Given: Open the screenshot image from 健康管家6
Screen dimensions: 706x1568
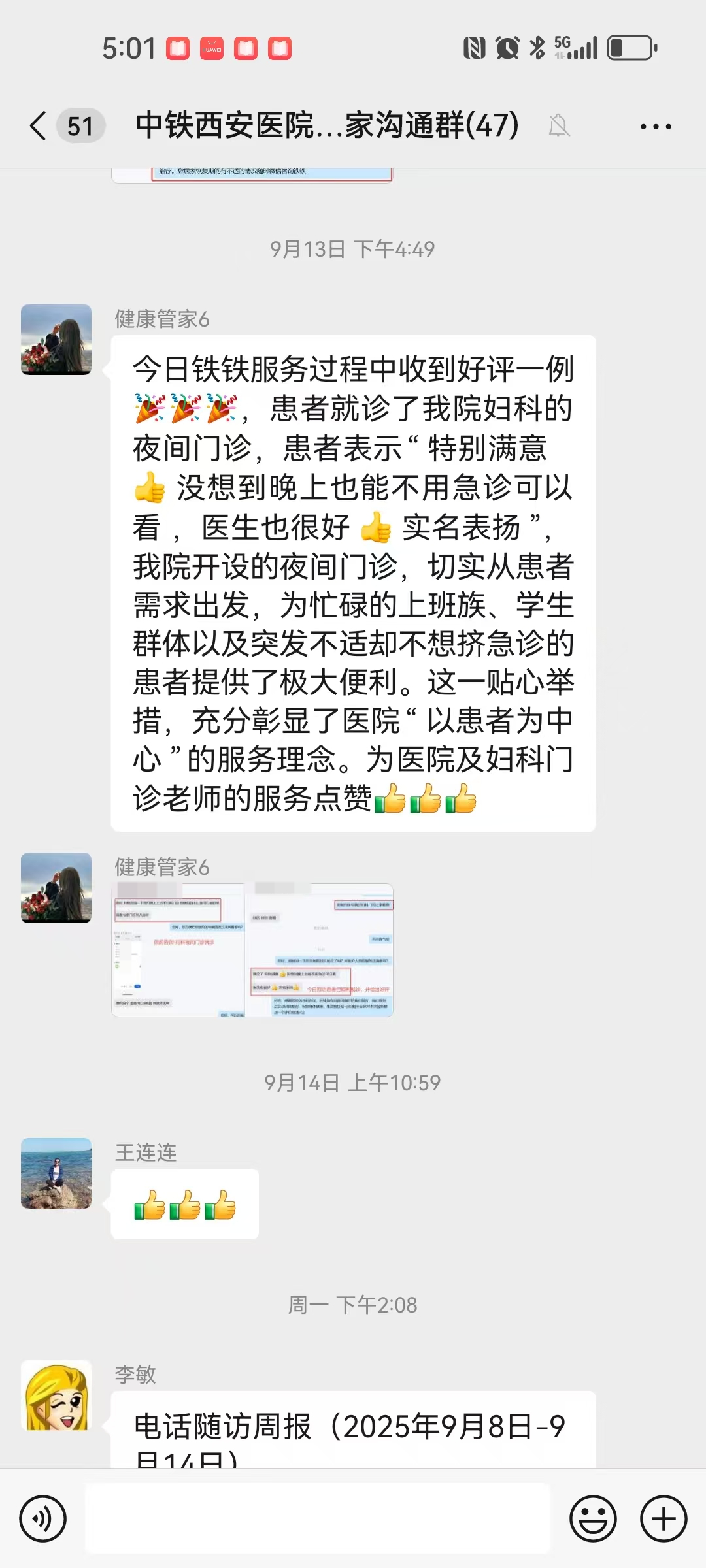Looking at the screenshot, I should point(252,950).
